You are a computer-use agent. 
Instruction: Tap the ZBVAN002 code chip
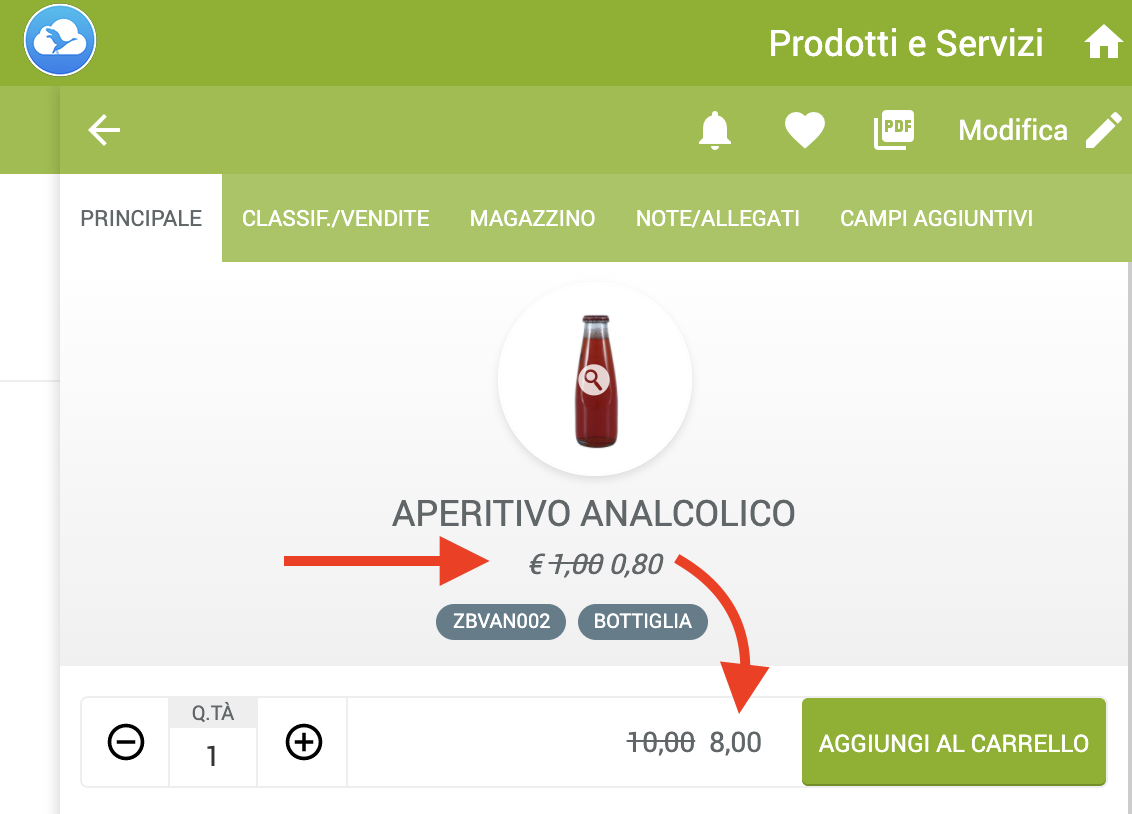click(501, 621)
